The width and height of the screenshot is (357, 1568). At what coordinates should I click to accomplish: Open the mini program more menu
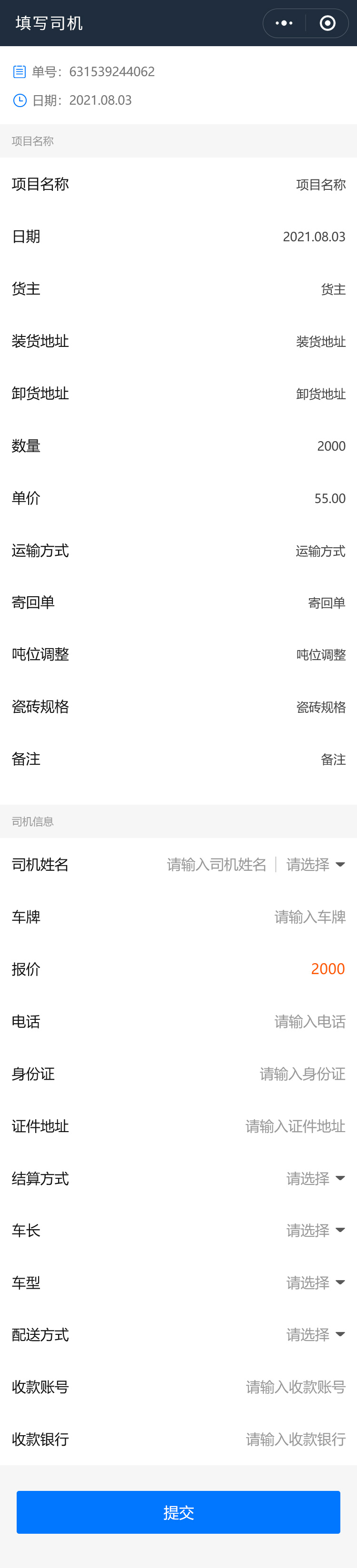click(x=284, y=23)
